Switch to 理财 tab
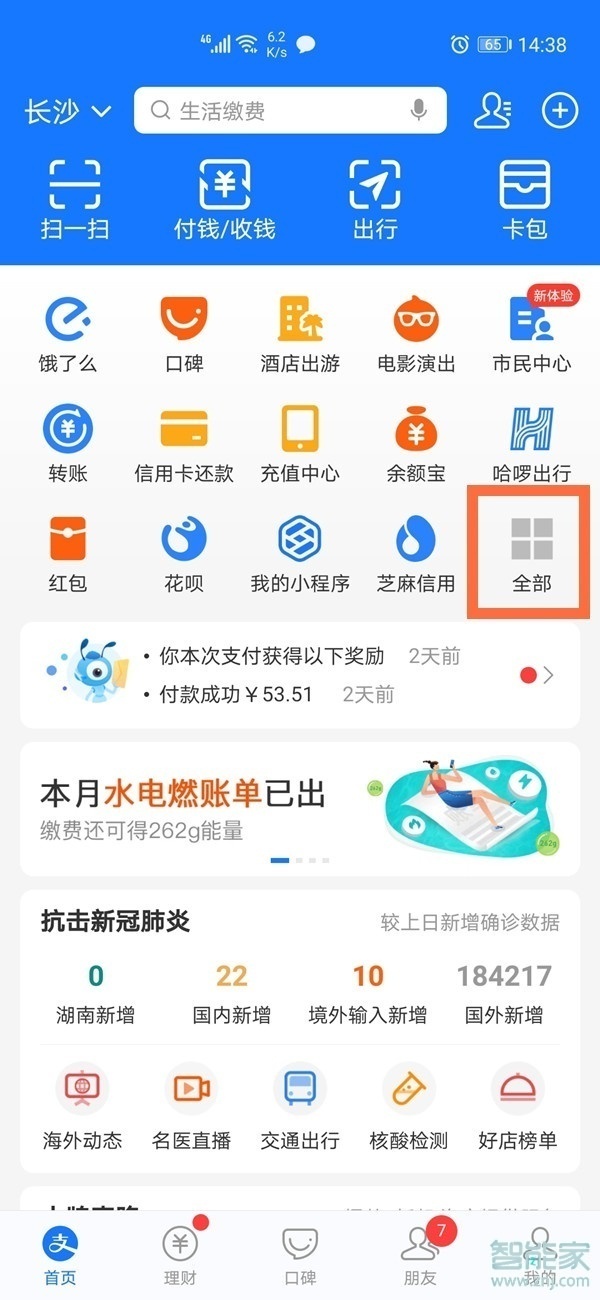This screenshot has width=600, height=1300. pyautogui.click(x=180, y=1255)
